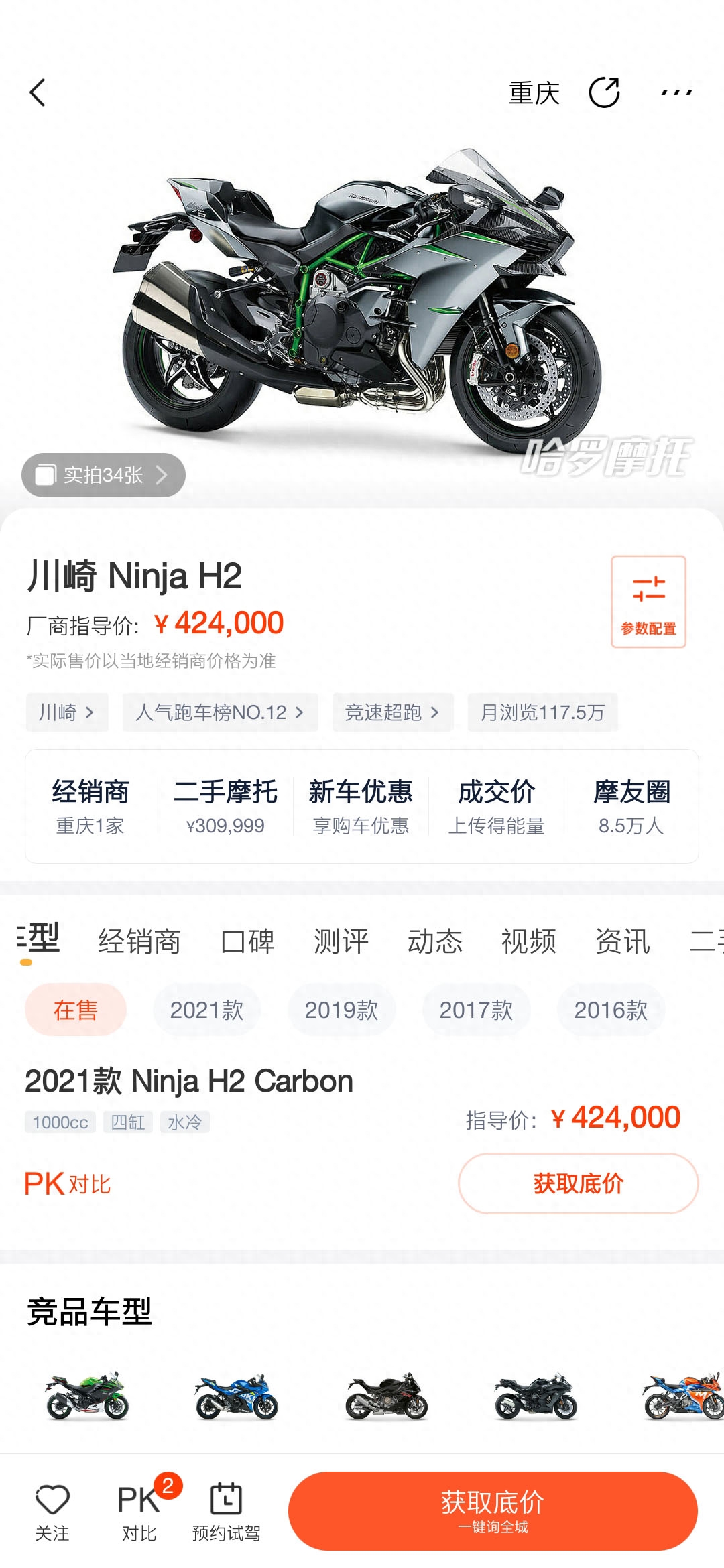The height and width of the screenshot is (1568, 724).
Task: Open 参数配置 specifications
Action: pyautogui.click(x=648, y=602)
